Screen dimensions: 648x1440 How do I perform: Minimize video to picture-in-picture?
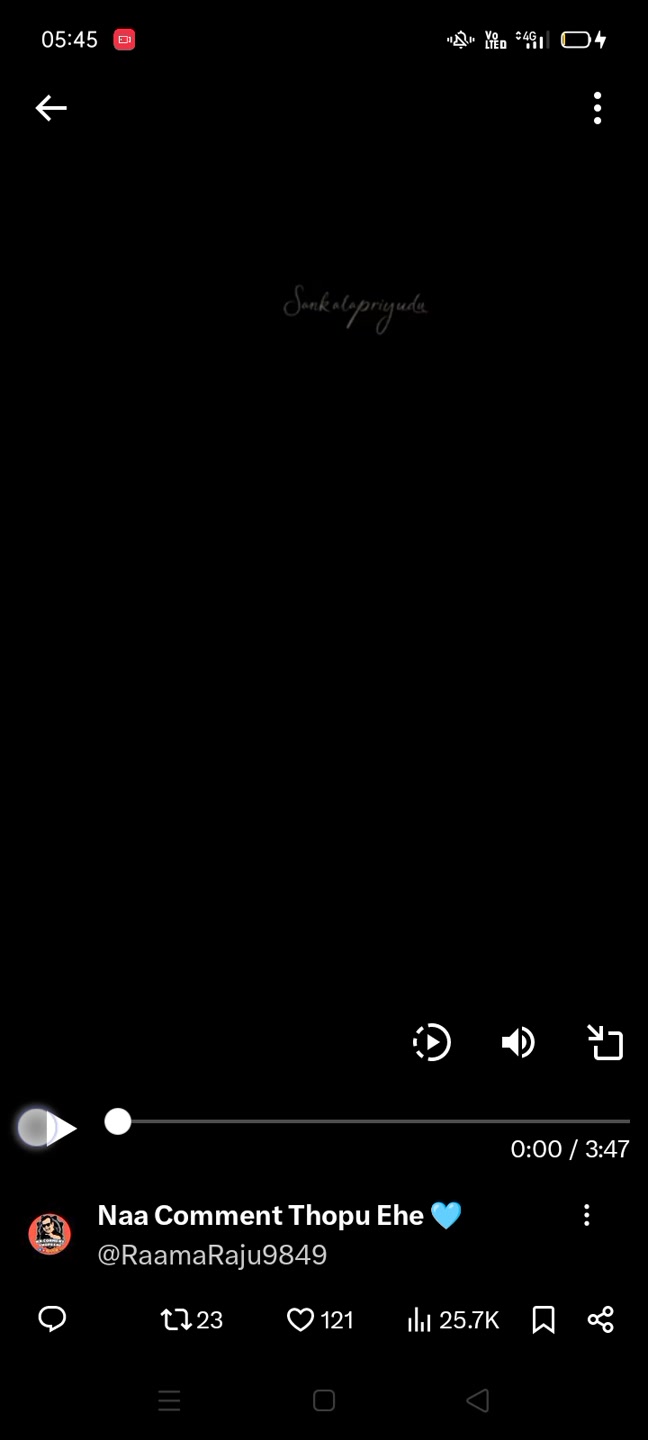coord(605,1042)
